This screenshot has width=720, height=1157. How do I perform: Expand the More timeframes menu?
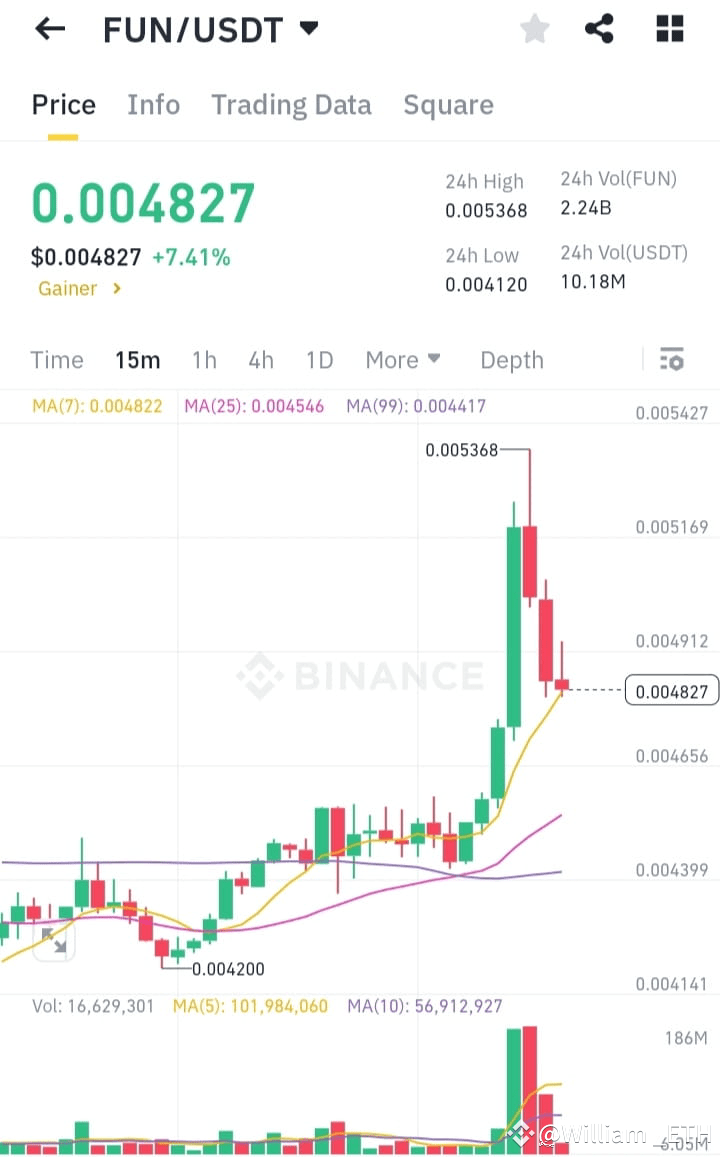(x=402, y=359)
